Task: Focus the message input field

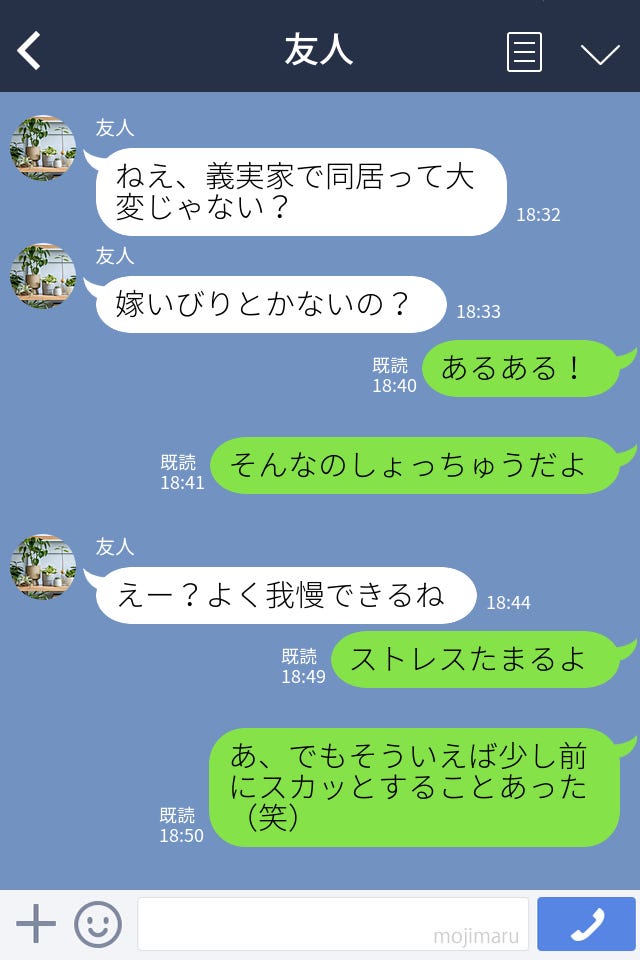Action: pyautogui.click(x=332, y=924)
